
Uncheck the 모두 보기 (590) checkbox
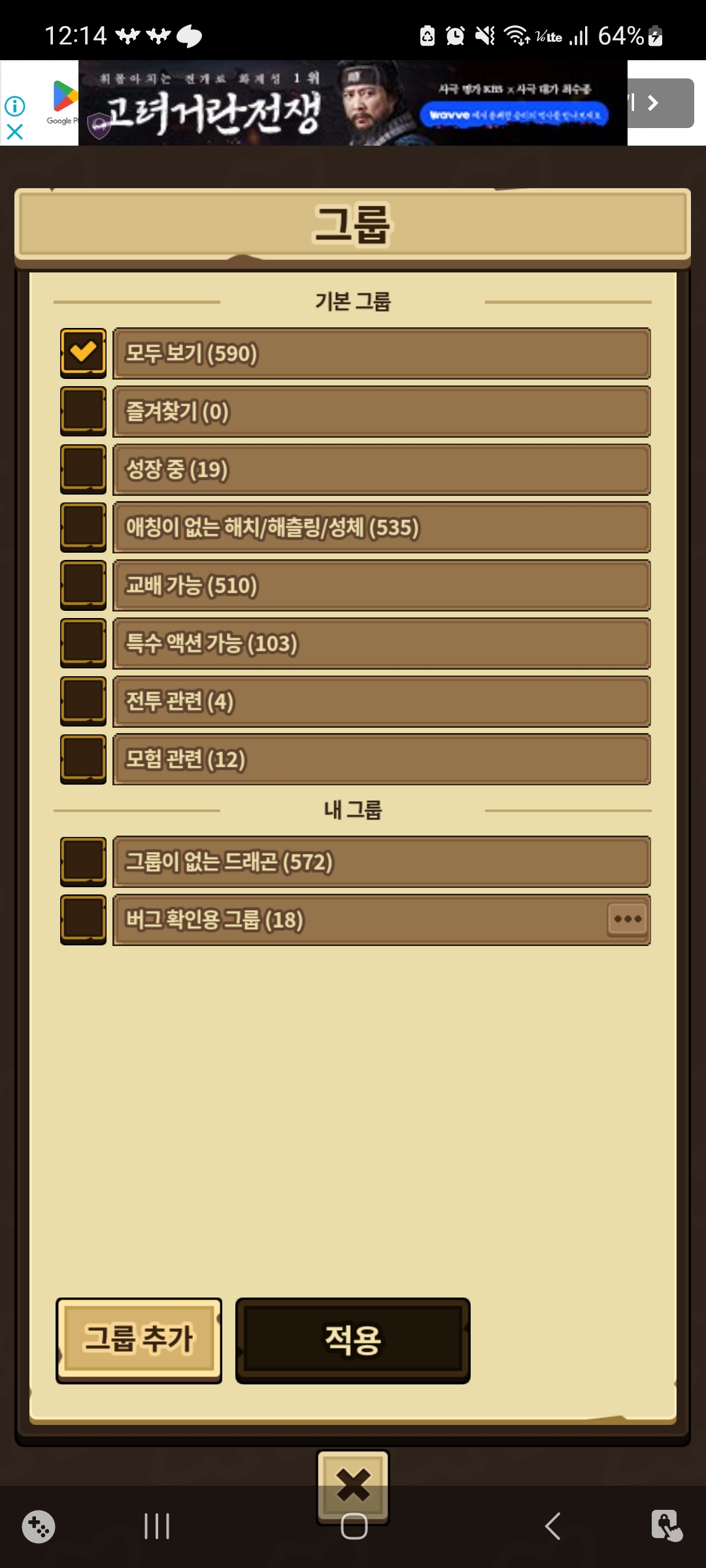tap(83, 353)
